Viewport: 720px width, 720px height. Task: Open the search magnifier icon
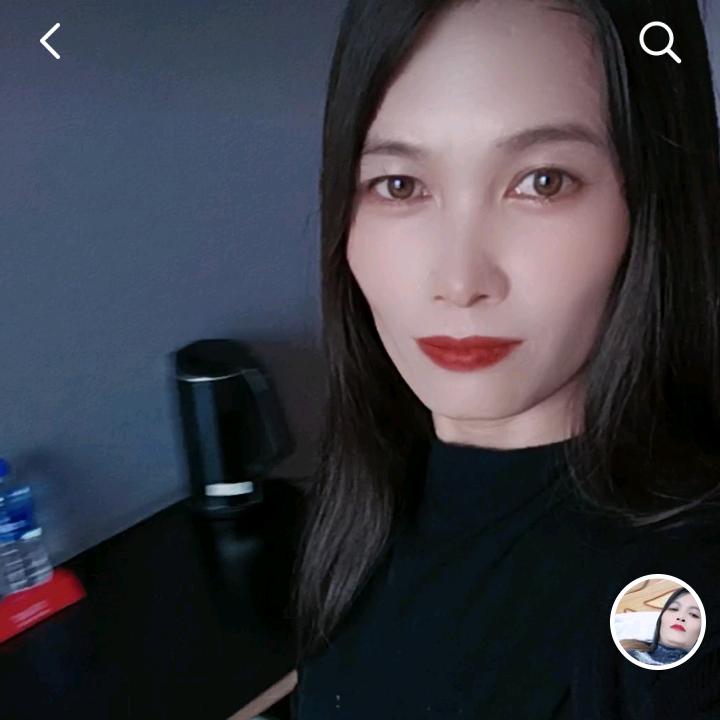659,42
